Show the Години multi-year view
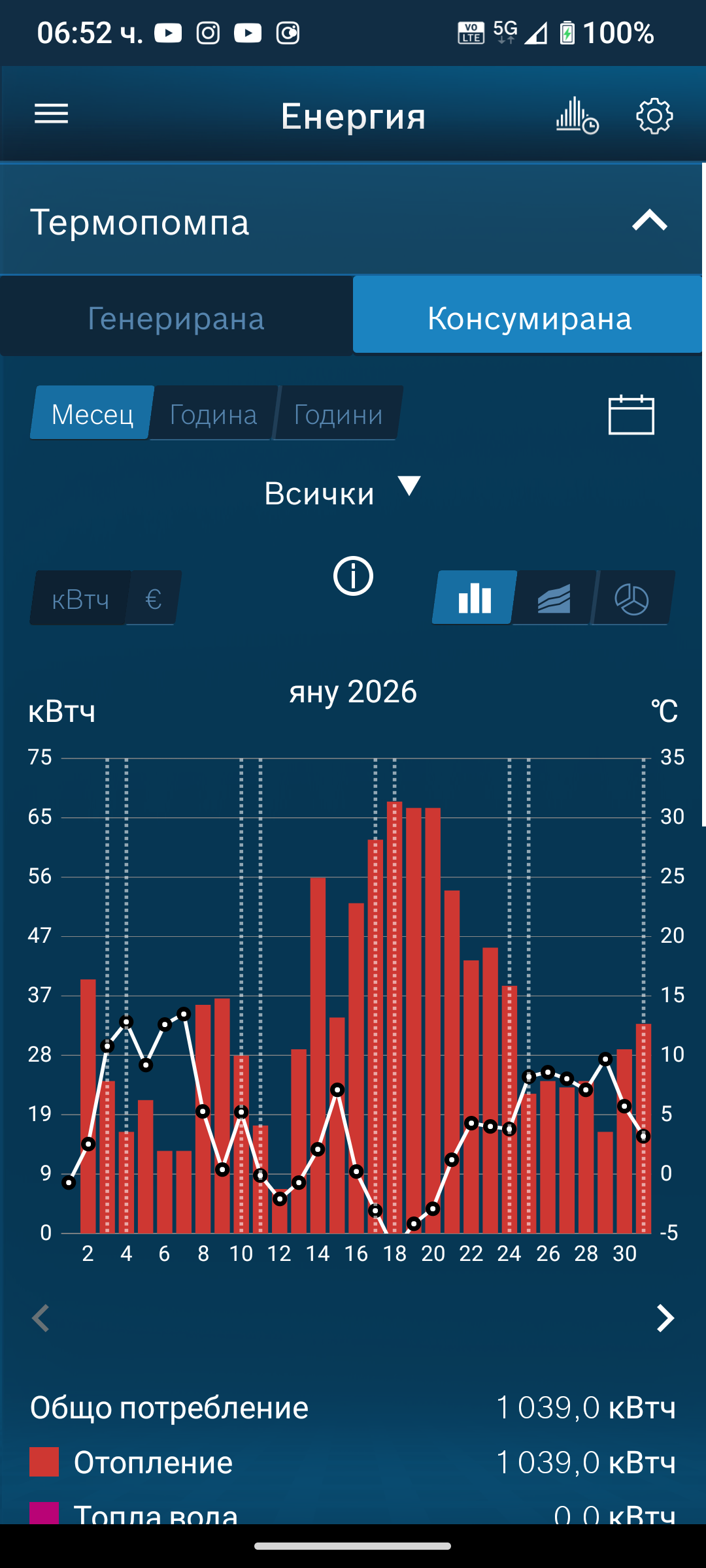The image size is (706, 1568). 338,414
